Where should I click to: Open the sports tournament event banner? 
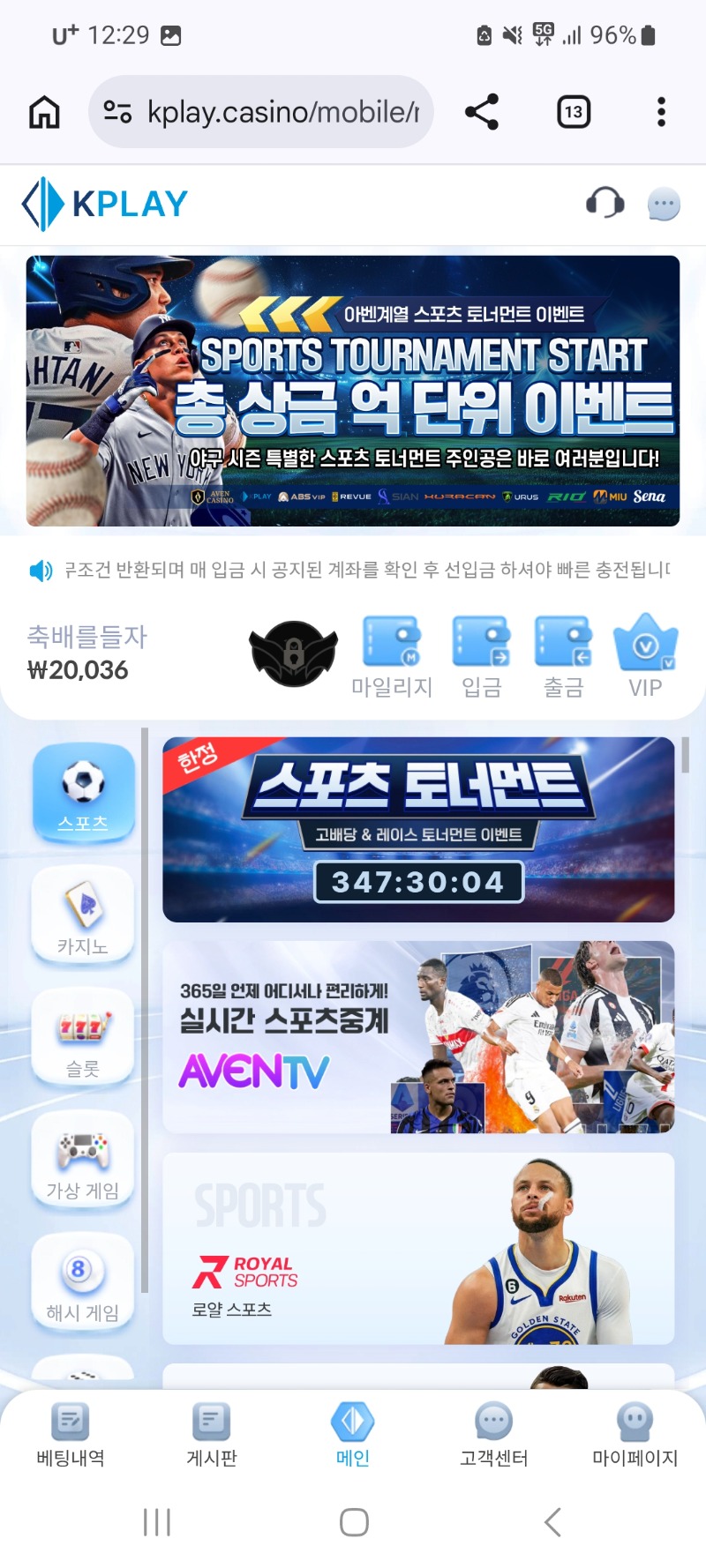353,391
